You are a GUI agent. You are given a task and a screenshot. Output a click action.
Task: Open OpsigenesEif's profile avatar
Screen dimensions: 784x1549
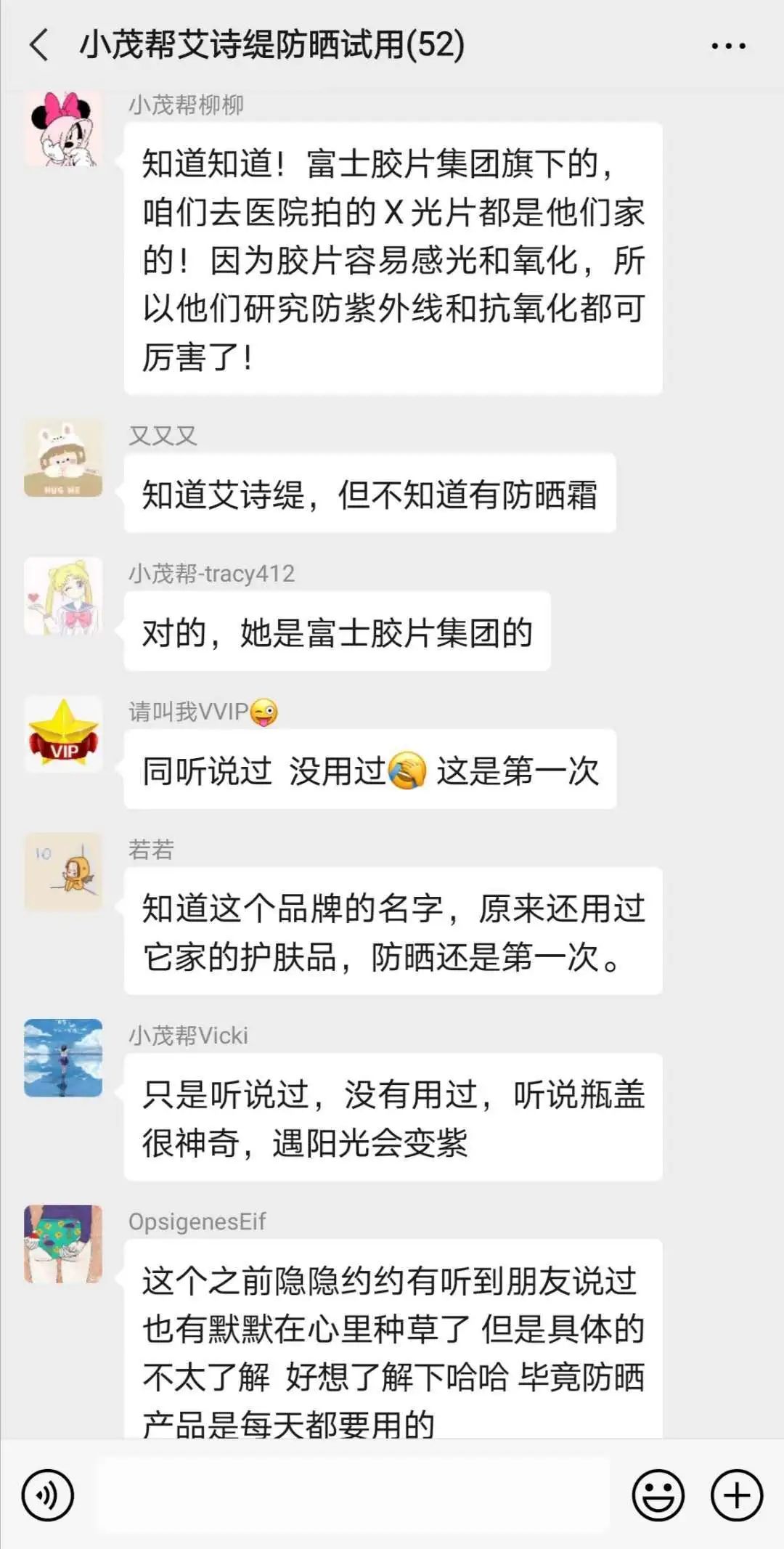pyautogui.click(x=63, y=1244)
